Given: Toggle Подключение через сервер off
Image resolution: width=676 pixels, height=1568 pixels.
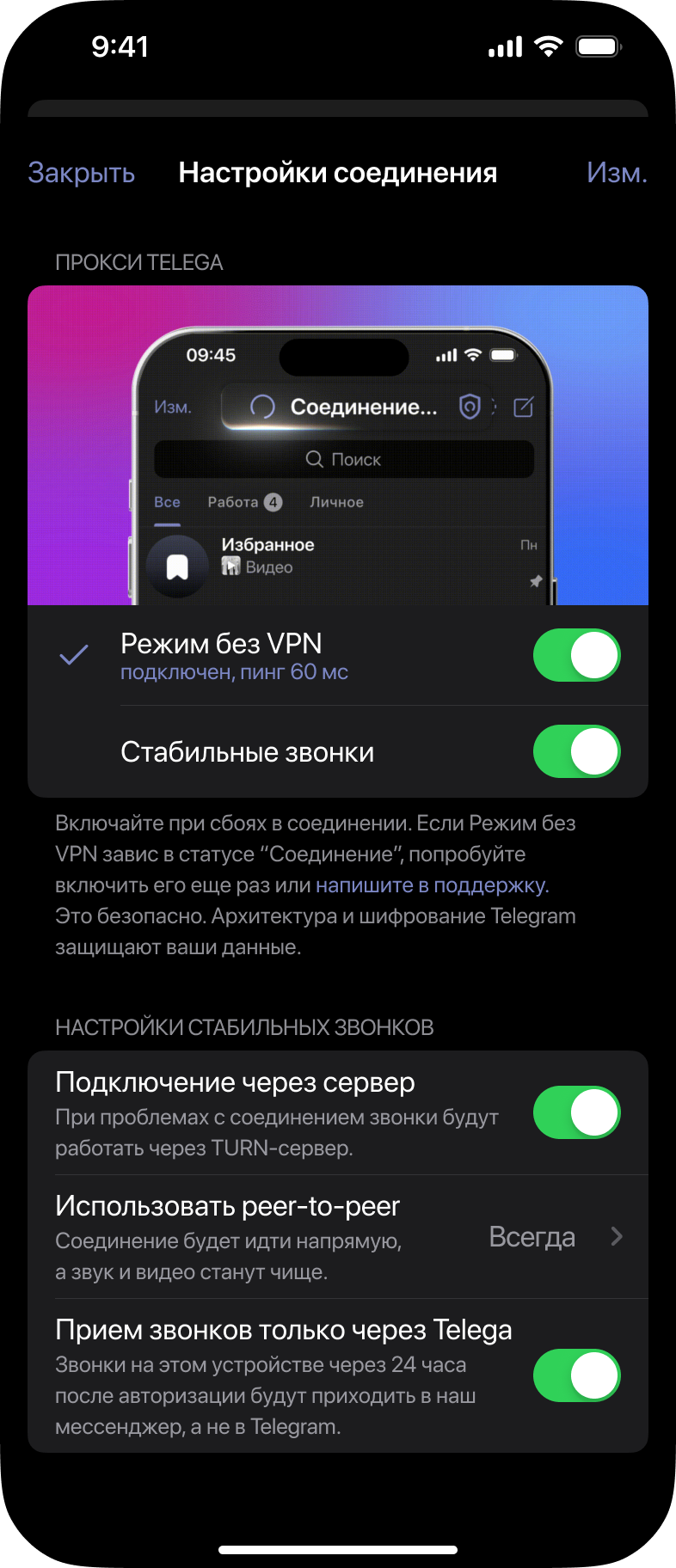Looking at the screenshot, I should coord(576,1113).
